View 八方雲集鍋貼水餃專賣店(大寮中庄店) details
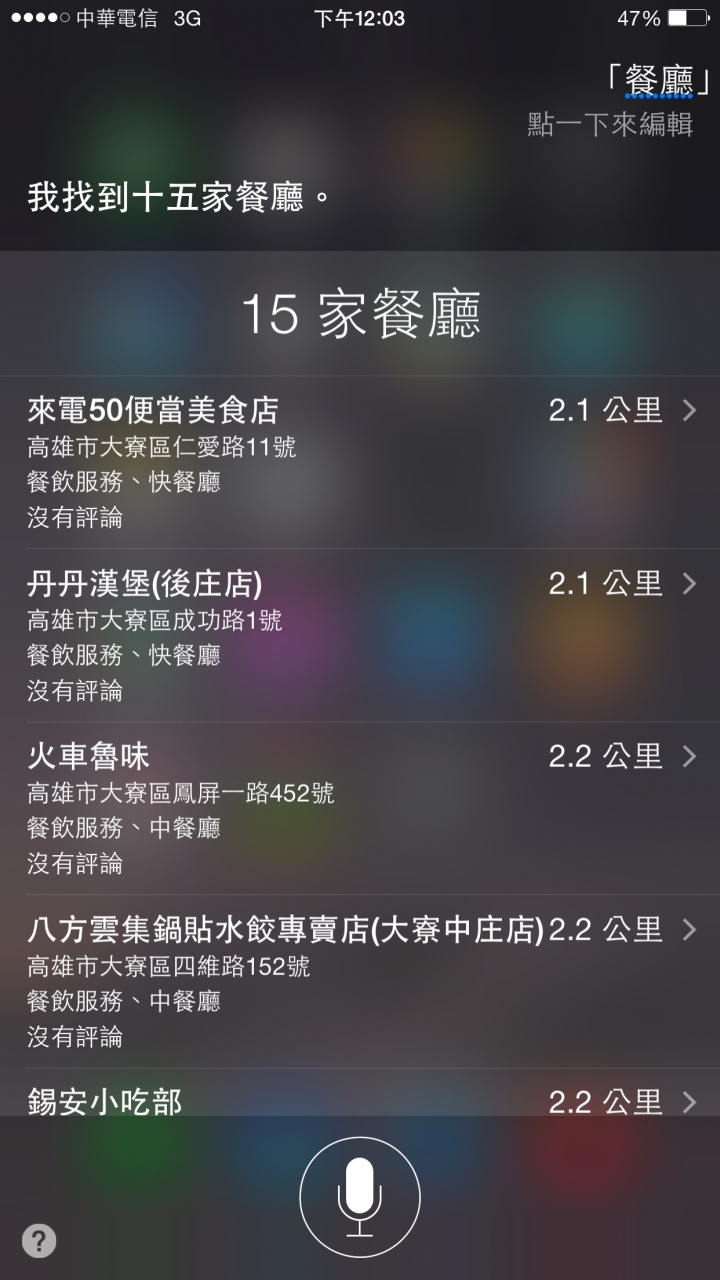720x1280 pixels. 360,981
